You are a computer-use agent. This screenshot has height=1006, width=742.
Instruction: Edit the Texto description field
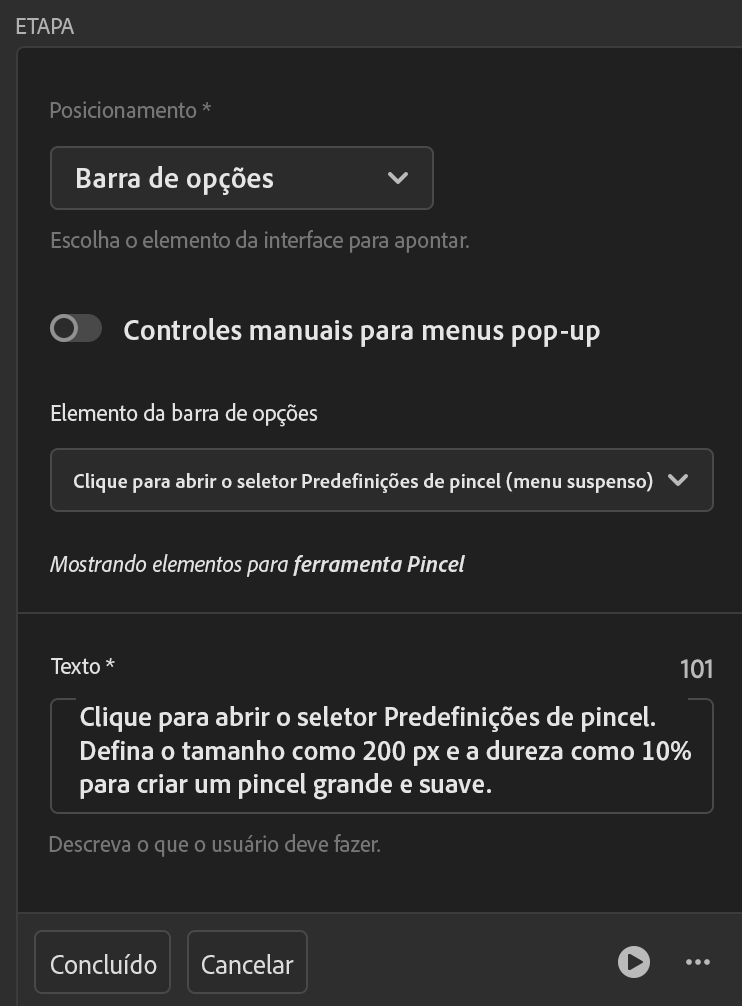click(x=381, y=756)
